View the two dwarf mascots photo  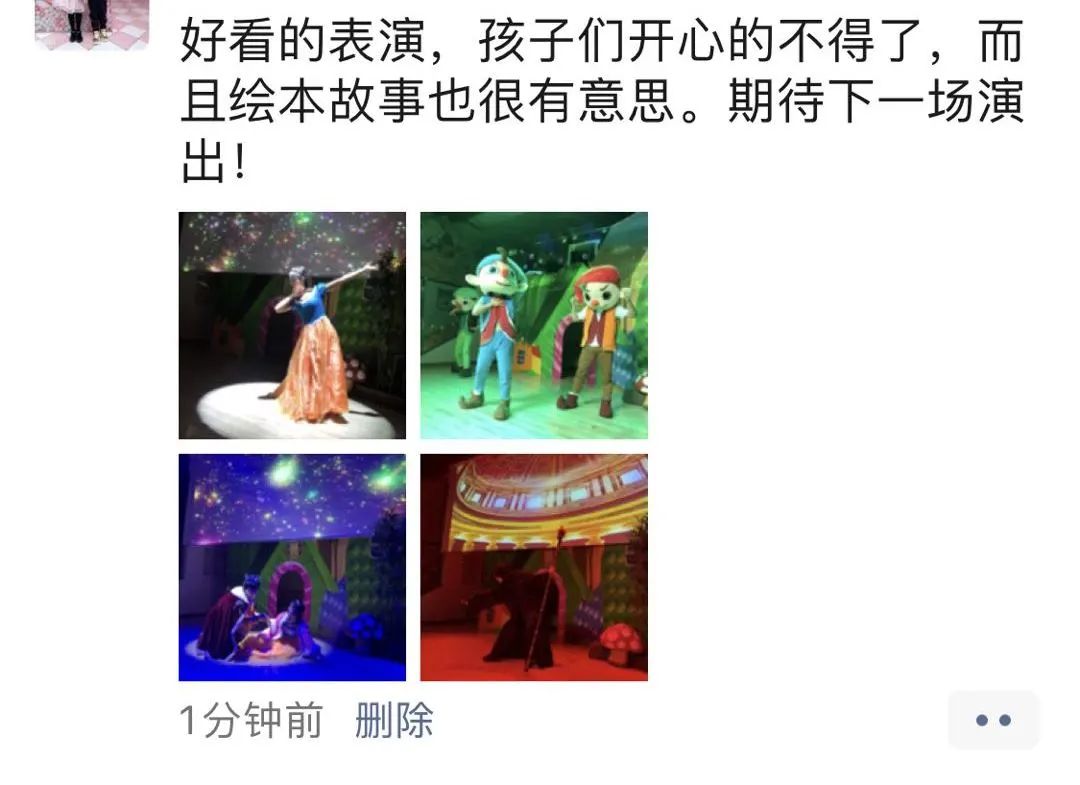pos(534,325)
